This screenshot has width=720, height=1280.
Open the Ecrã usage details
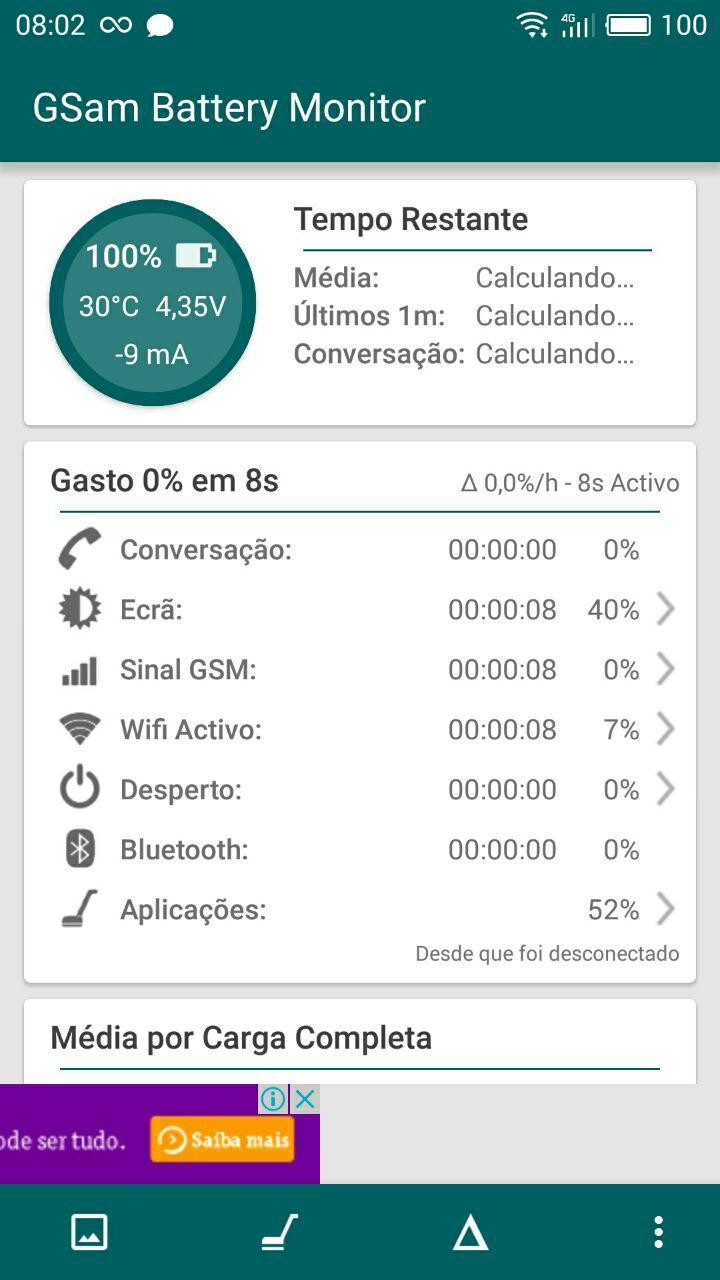(360, 609)
